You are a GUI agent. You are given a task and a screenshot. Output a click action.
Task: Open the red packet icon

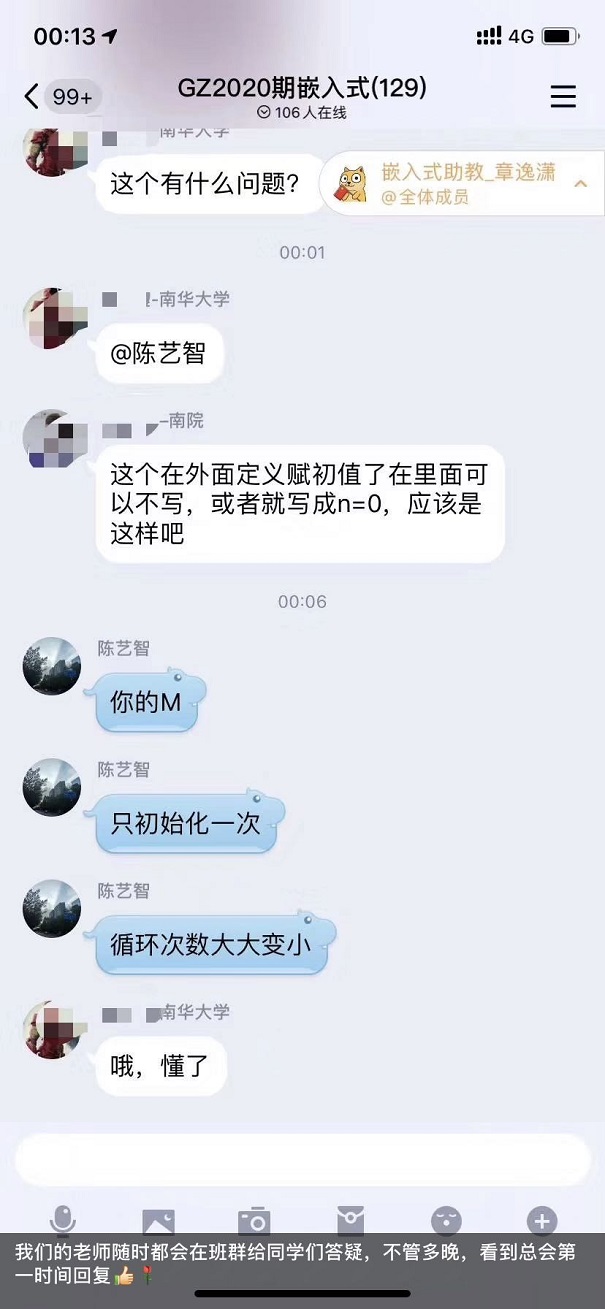coord(350,1219)
